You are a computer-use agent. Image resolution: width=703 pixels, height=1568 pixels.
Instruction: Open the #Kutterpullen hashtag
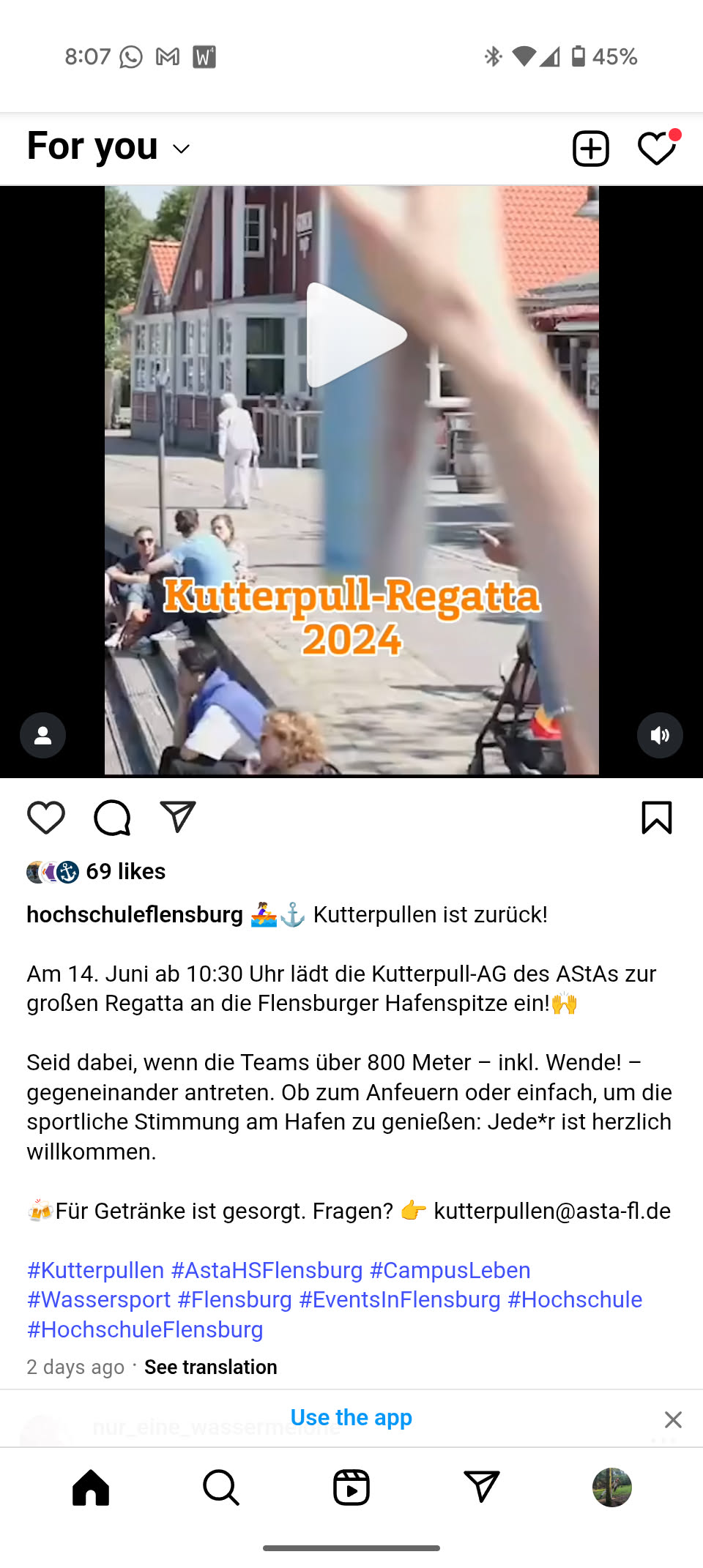96,1270
